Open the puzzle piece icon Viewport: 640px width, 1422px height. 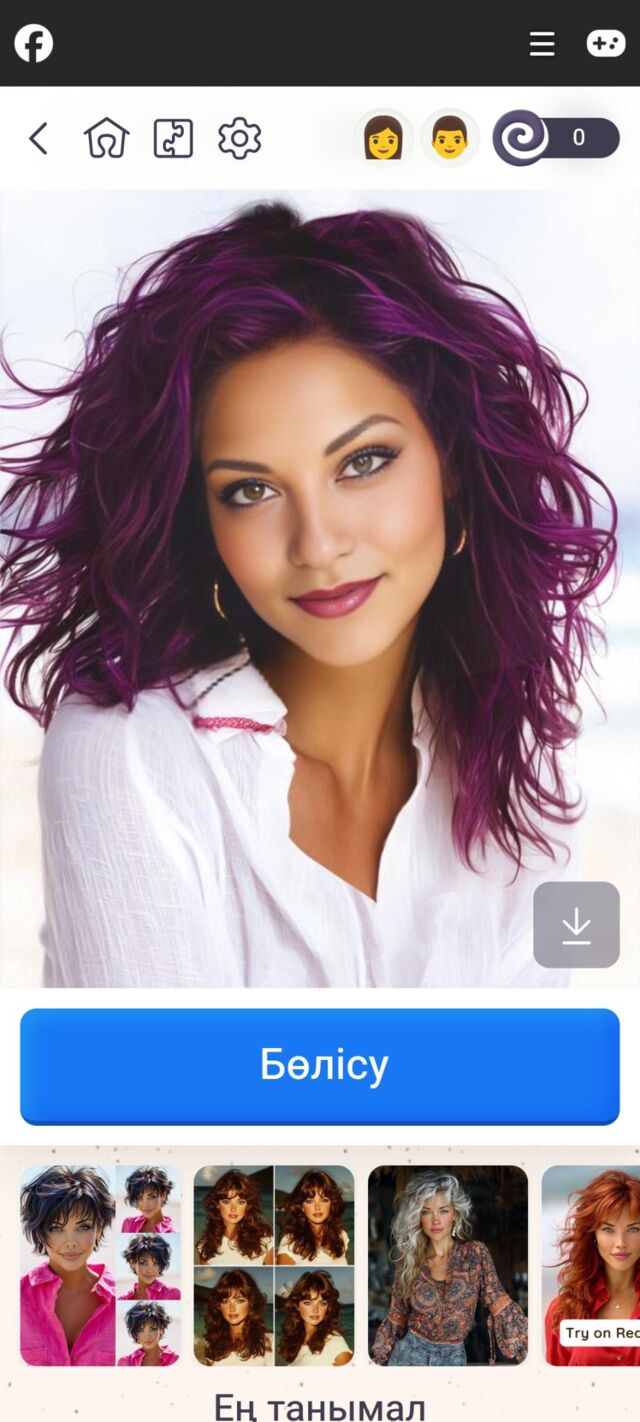(x=173, y=139)
